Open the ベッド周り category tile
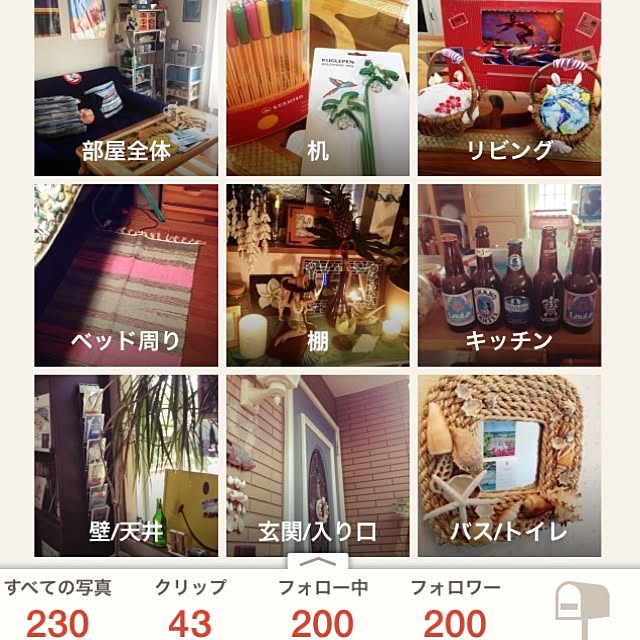Viewport: 640px width, 640px height. tap(126, 275)
